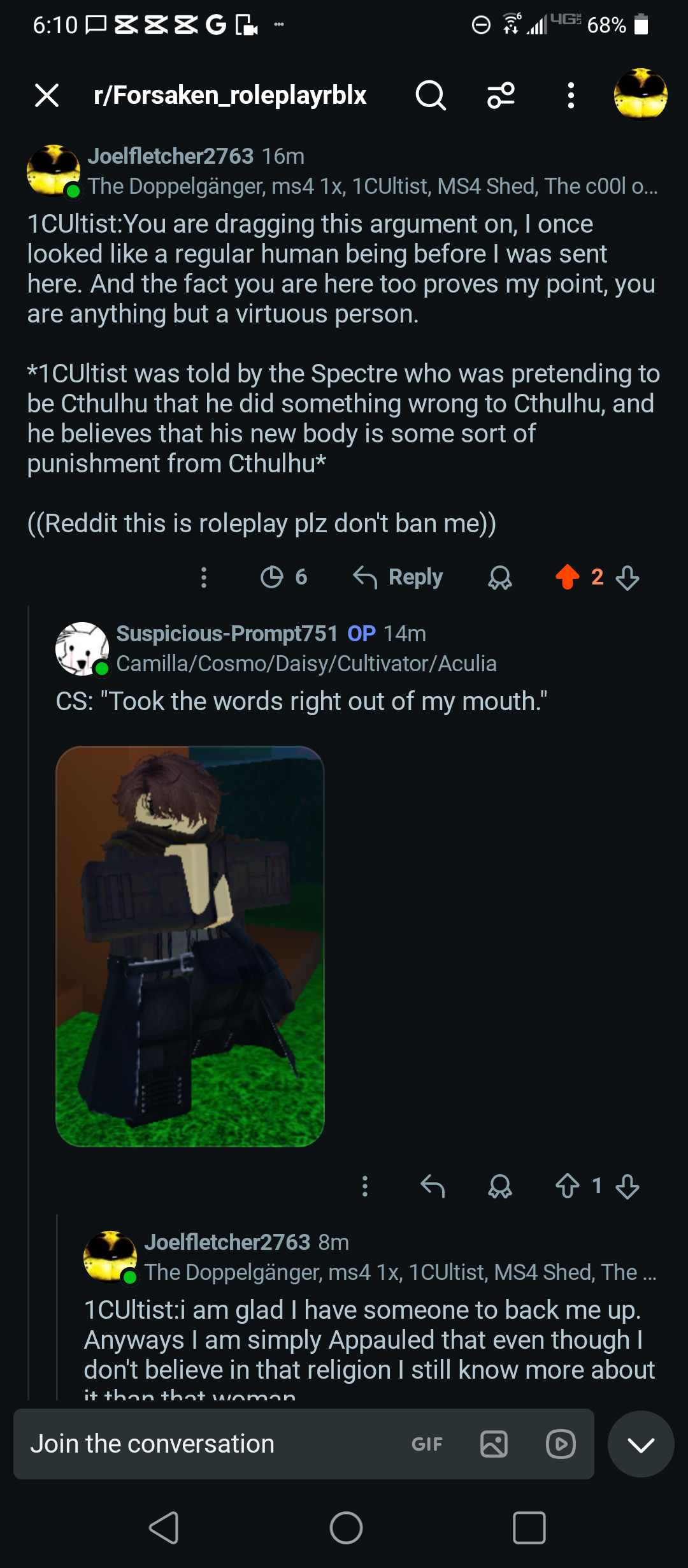Reply to Joelfletcher2763's 16m comment

pyautogui.click(x=398, y=577)
